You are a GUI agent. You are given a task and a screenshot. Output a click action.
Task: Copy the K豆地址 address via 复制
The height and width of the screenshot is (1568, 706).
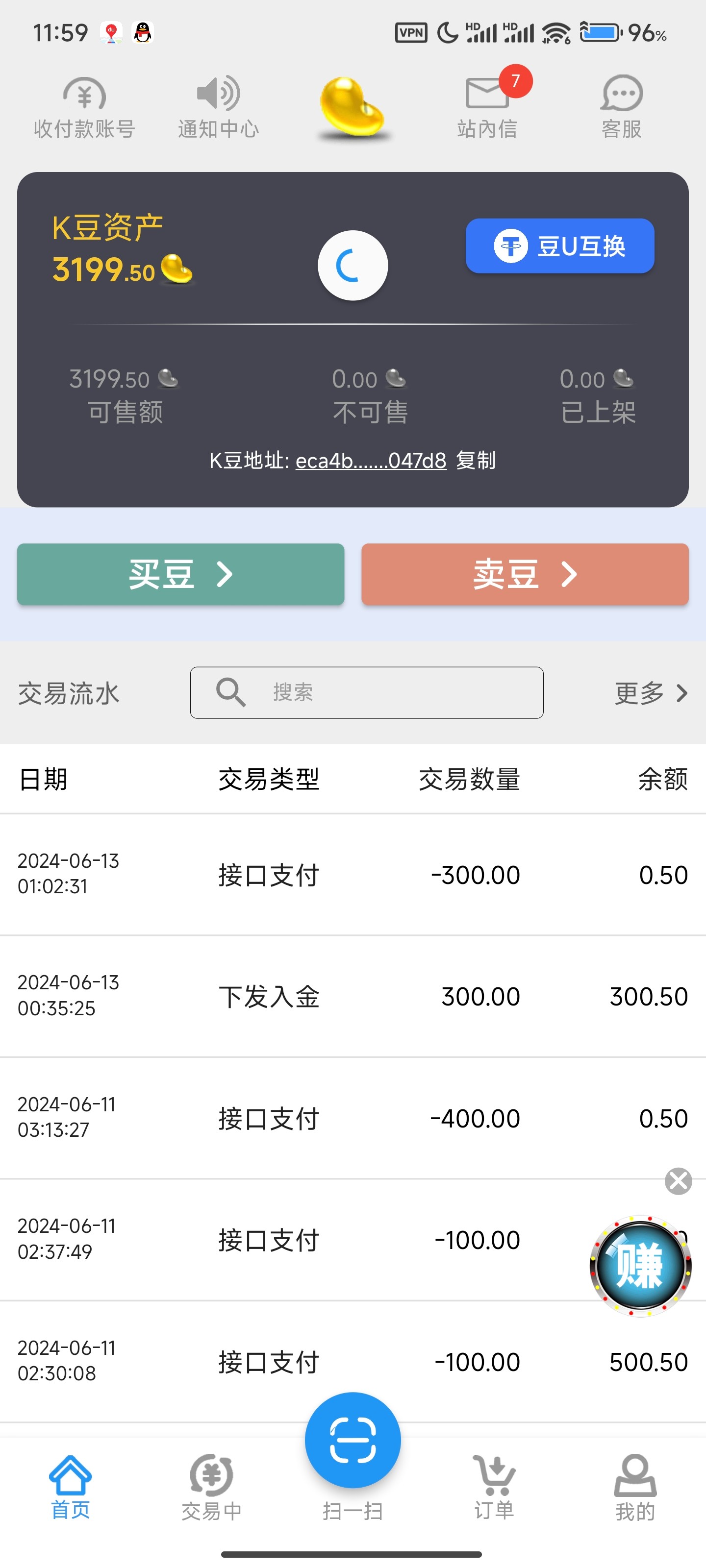coord(476,460)
